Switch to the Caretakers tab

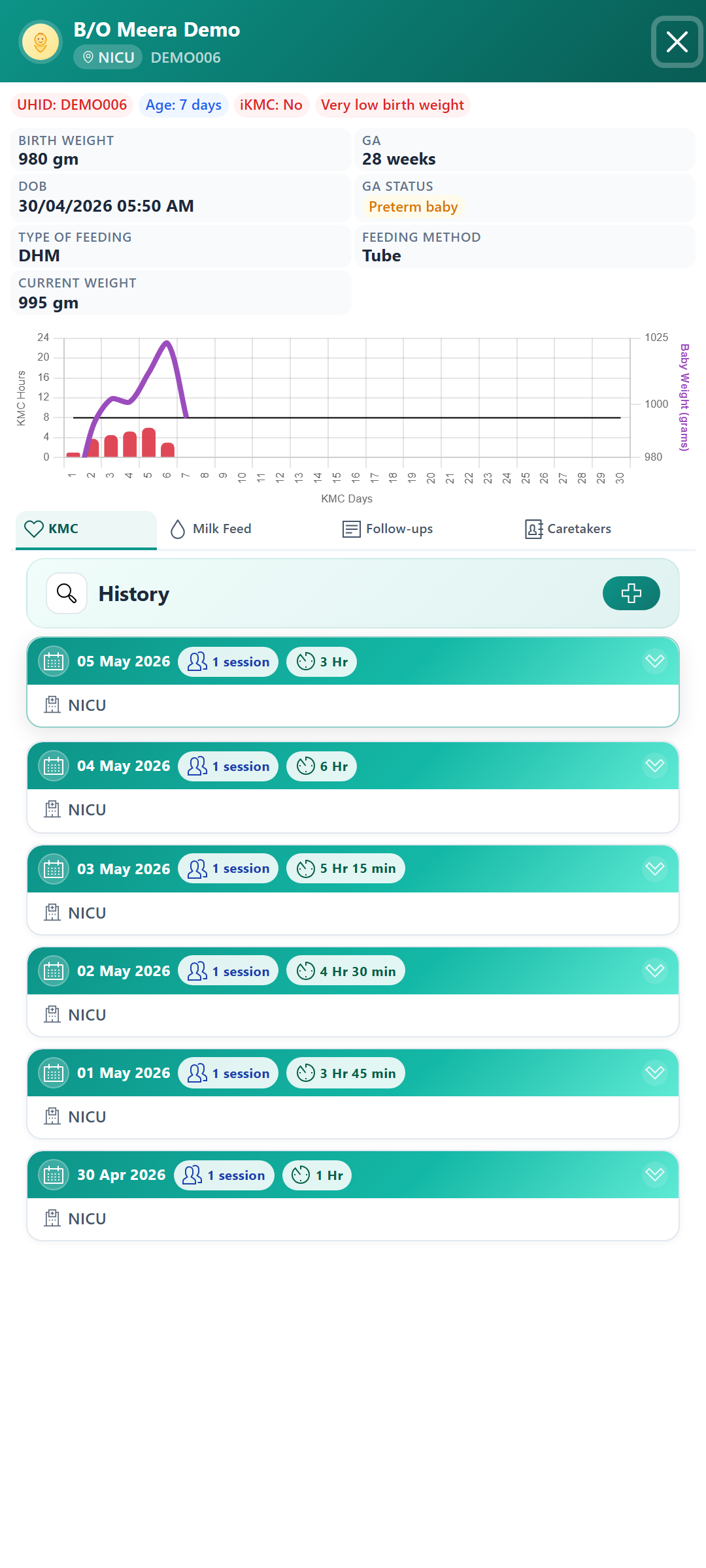click(x=568, y=529)
